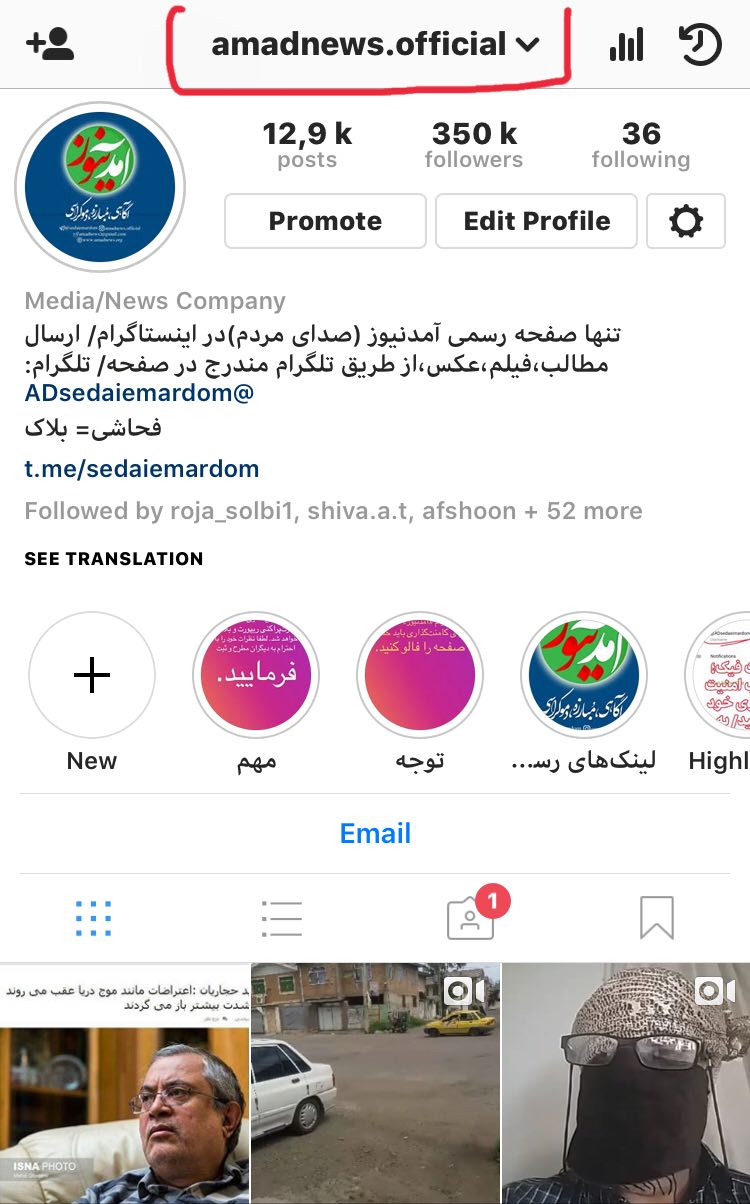Open the tagged photos tab
The image size is (750, 1204).
click(x=470, y=918)
